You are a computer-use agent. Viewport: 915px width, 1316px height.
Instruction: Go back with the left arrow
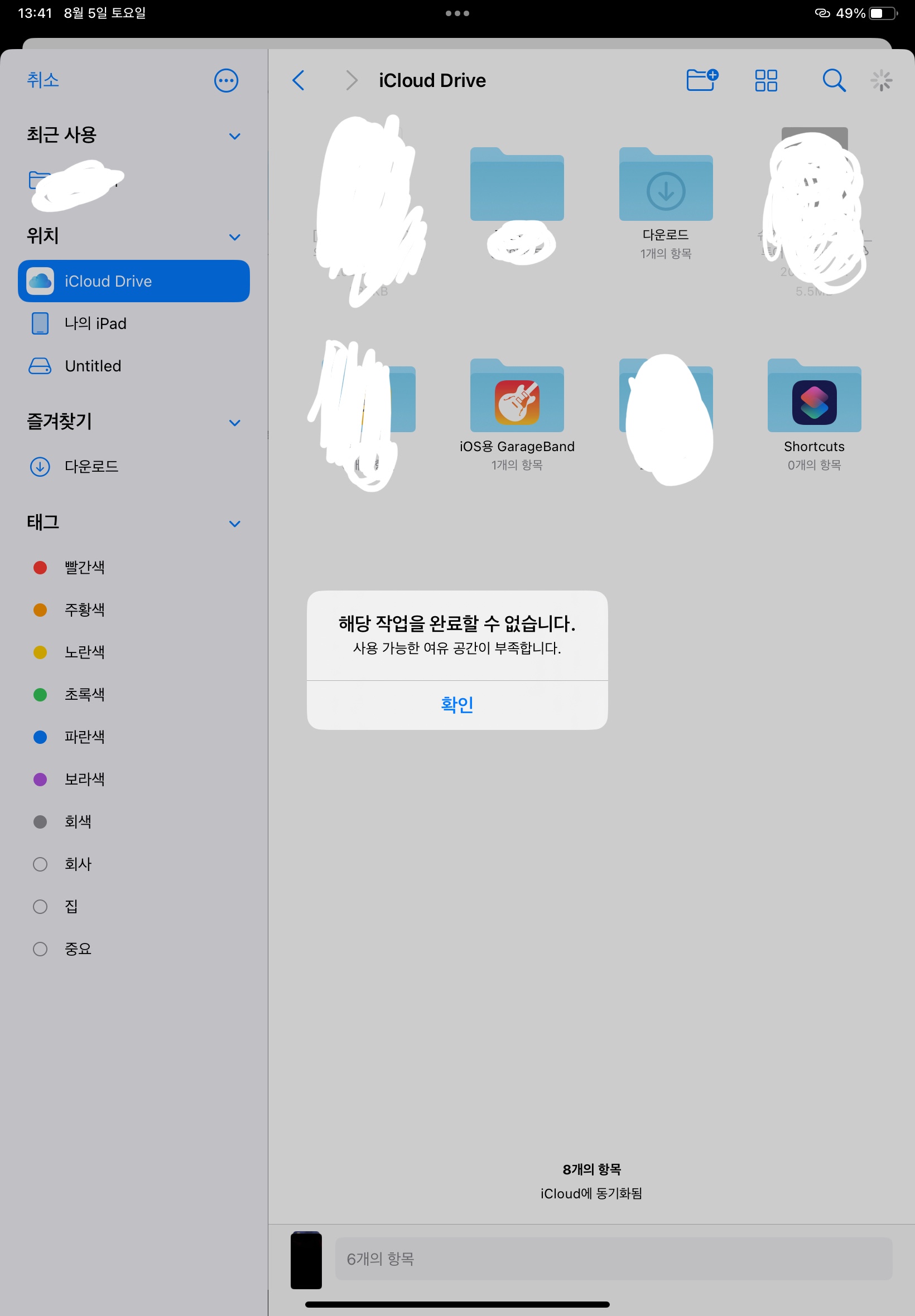[298, 81]
